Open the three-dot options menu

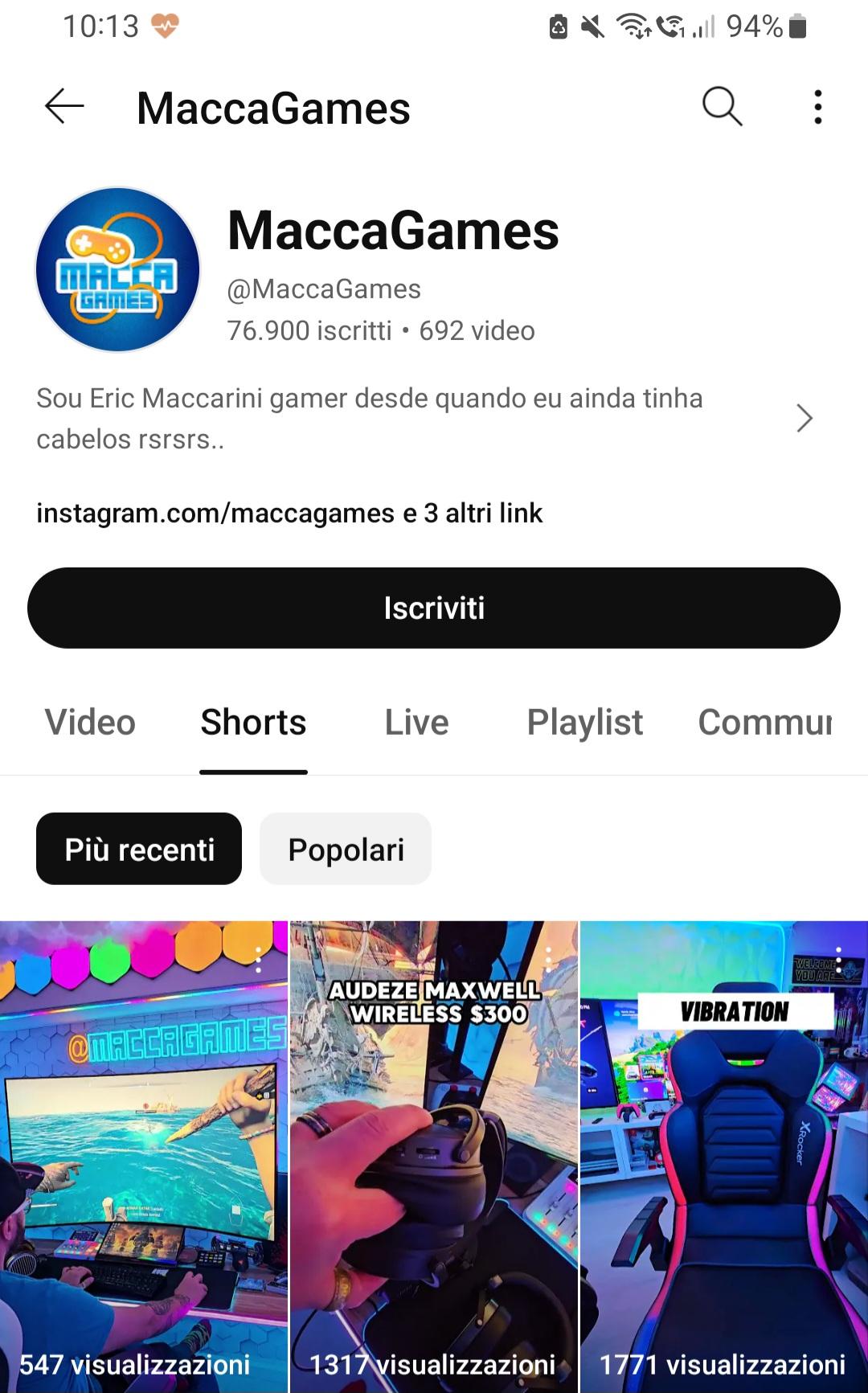[817, 105]
